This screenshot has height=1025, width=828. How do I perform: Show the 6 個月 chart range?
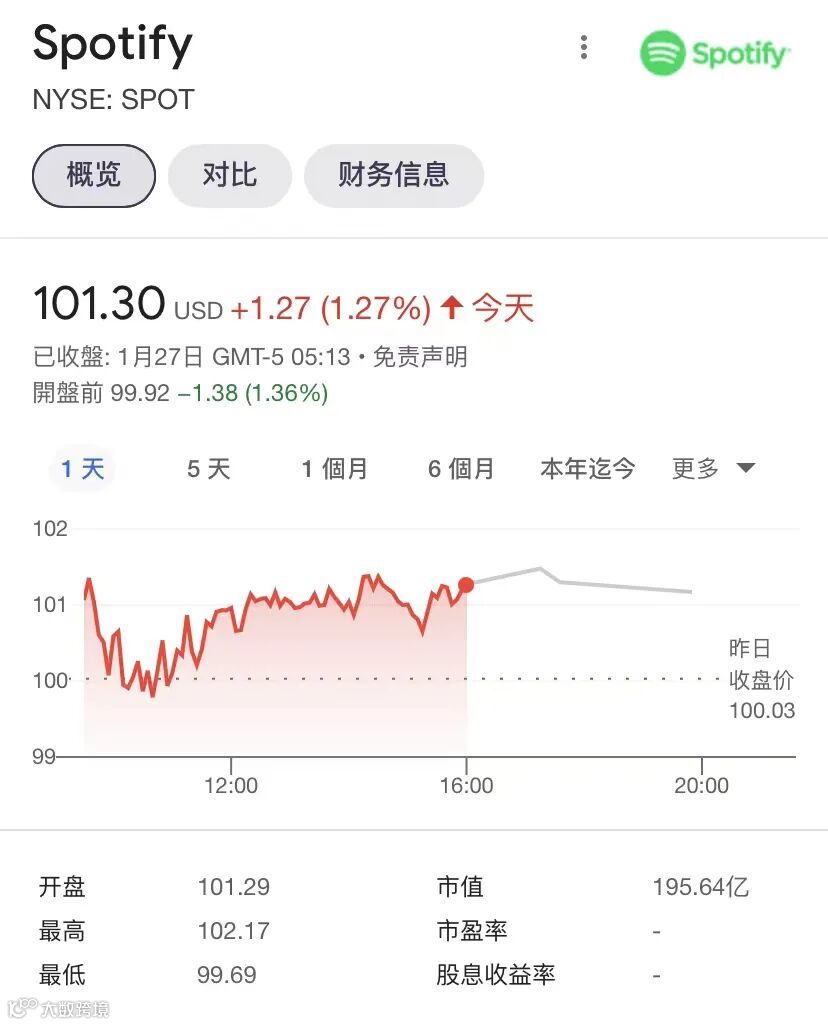coord(461,468)
